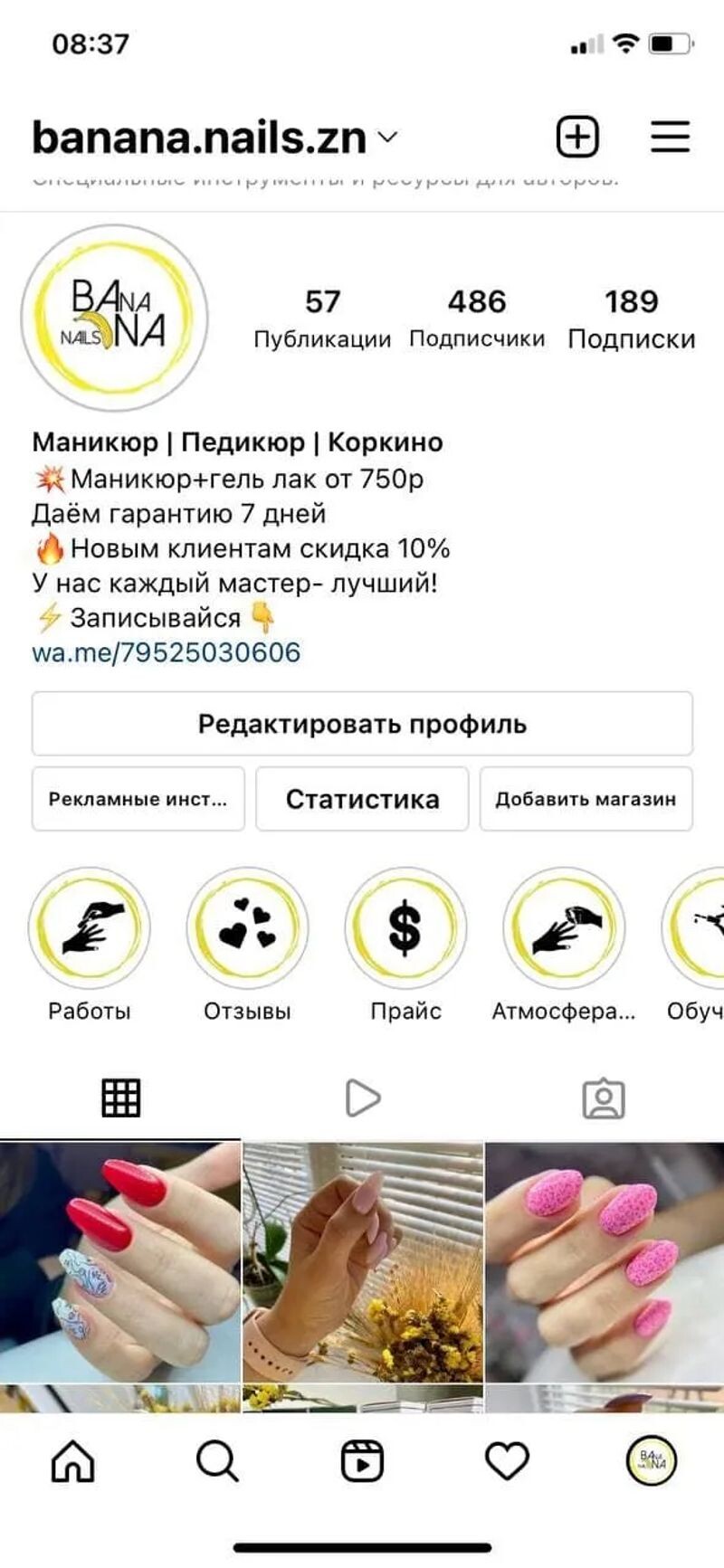Viewport: 724px width, 1568px height.
Task: Open the create new post plus icon
Action: coord(576,138)
